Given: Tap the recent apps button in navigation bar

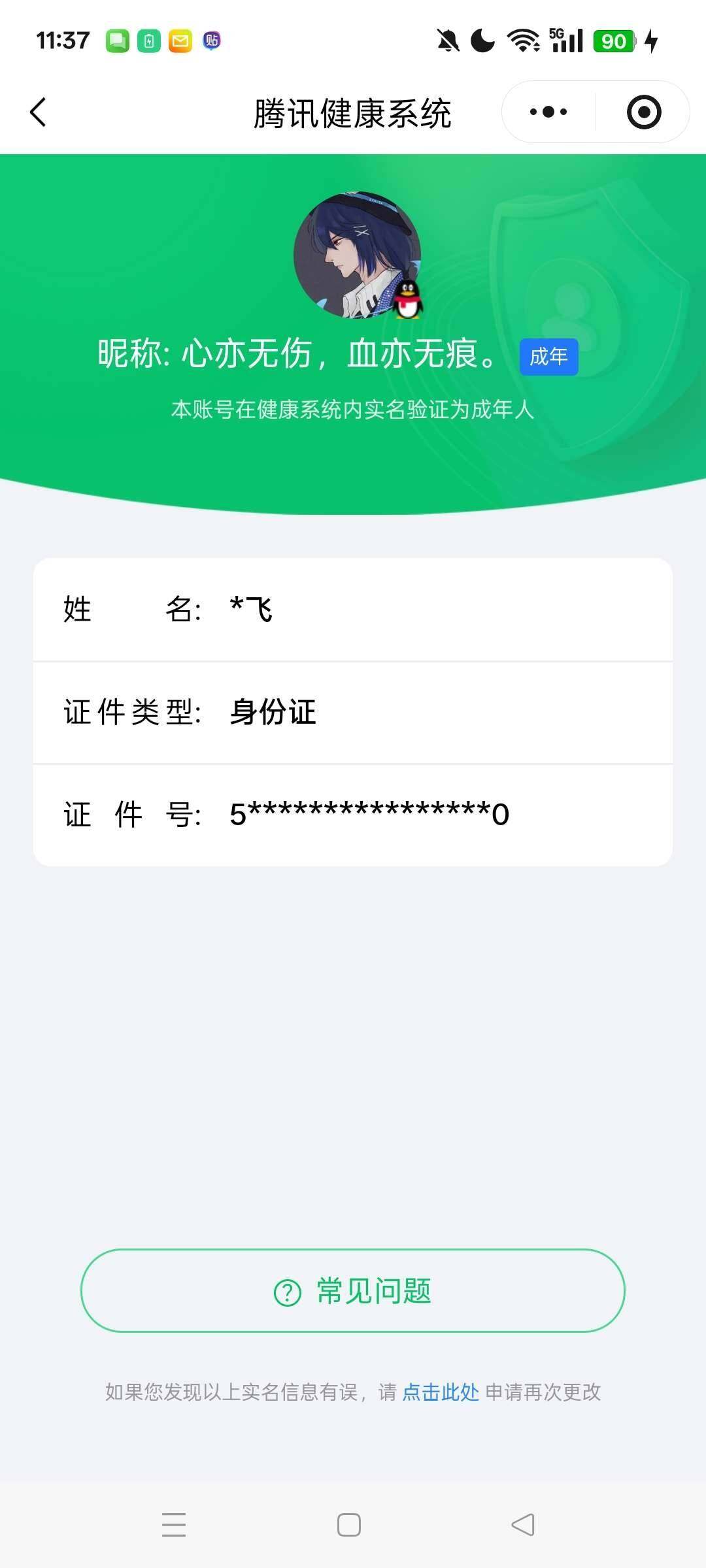Looking at the screenshot, I should coord(175,1526).
